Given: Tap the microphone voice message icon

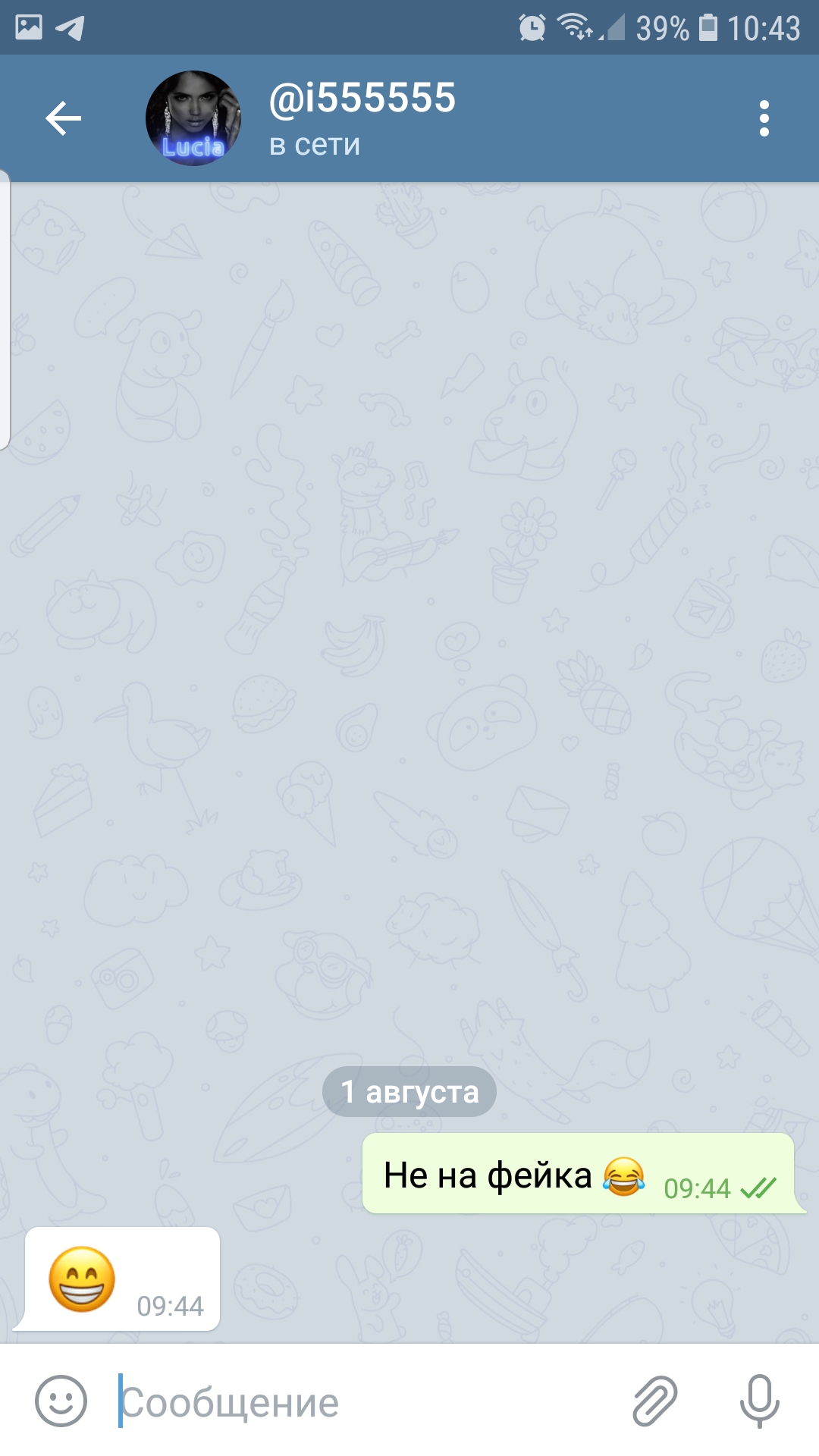Looking at the screenshot, I should point(759,1401).
